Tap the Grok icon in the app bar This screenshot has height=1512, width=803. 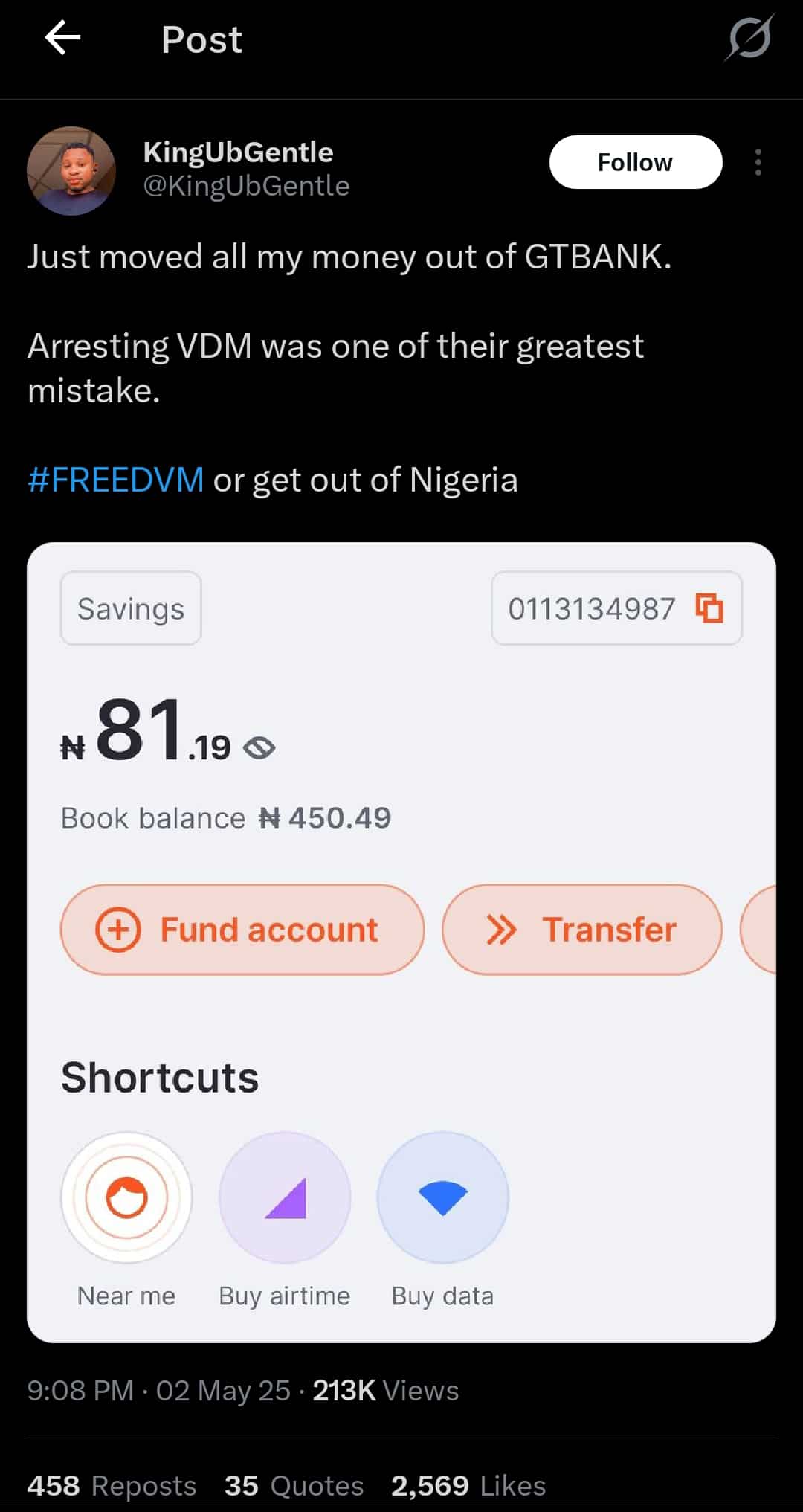(x=749, y=39)
